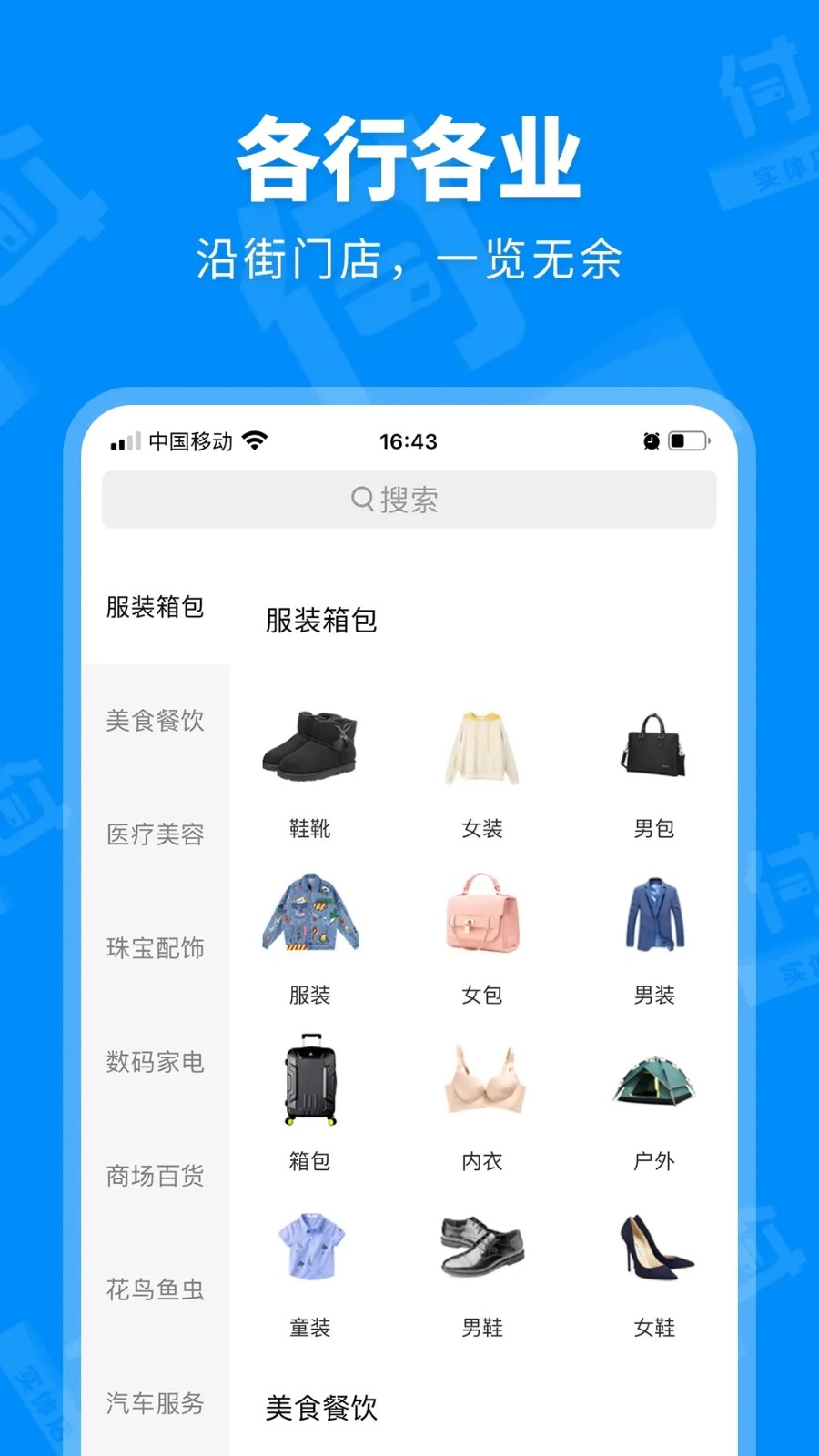Tap the 搜索 search bar
The image size is (819, 1456).
pyautogui.click(x=409, y=500)
